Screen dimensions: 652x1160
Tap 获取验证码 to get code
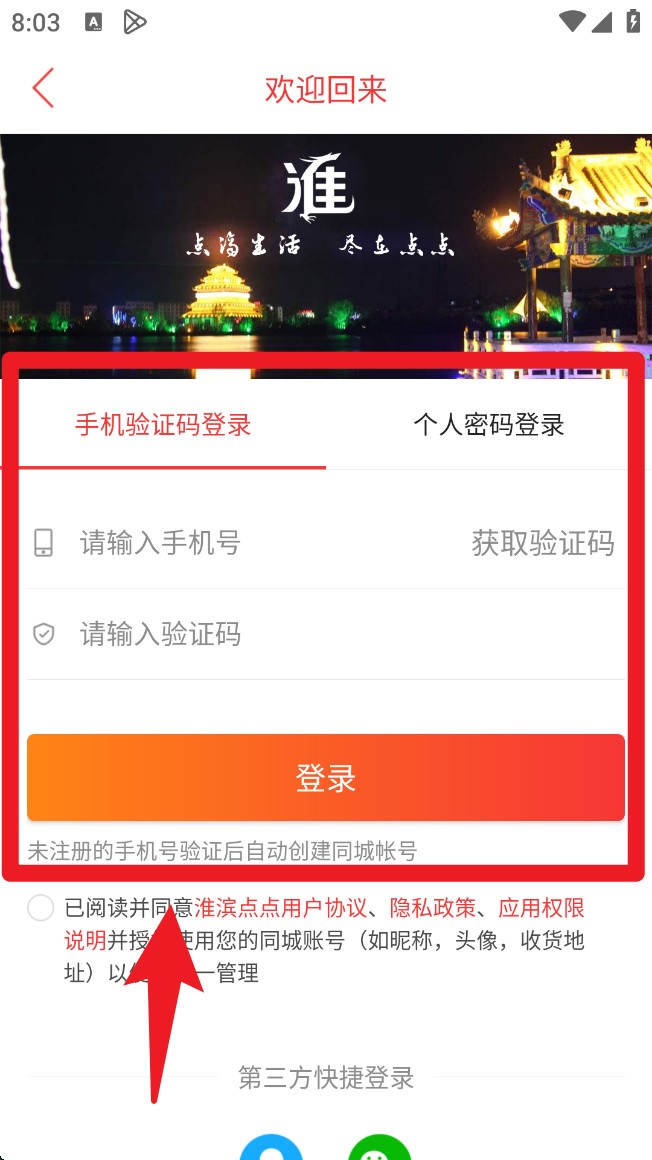pos(542,543)
